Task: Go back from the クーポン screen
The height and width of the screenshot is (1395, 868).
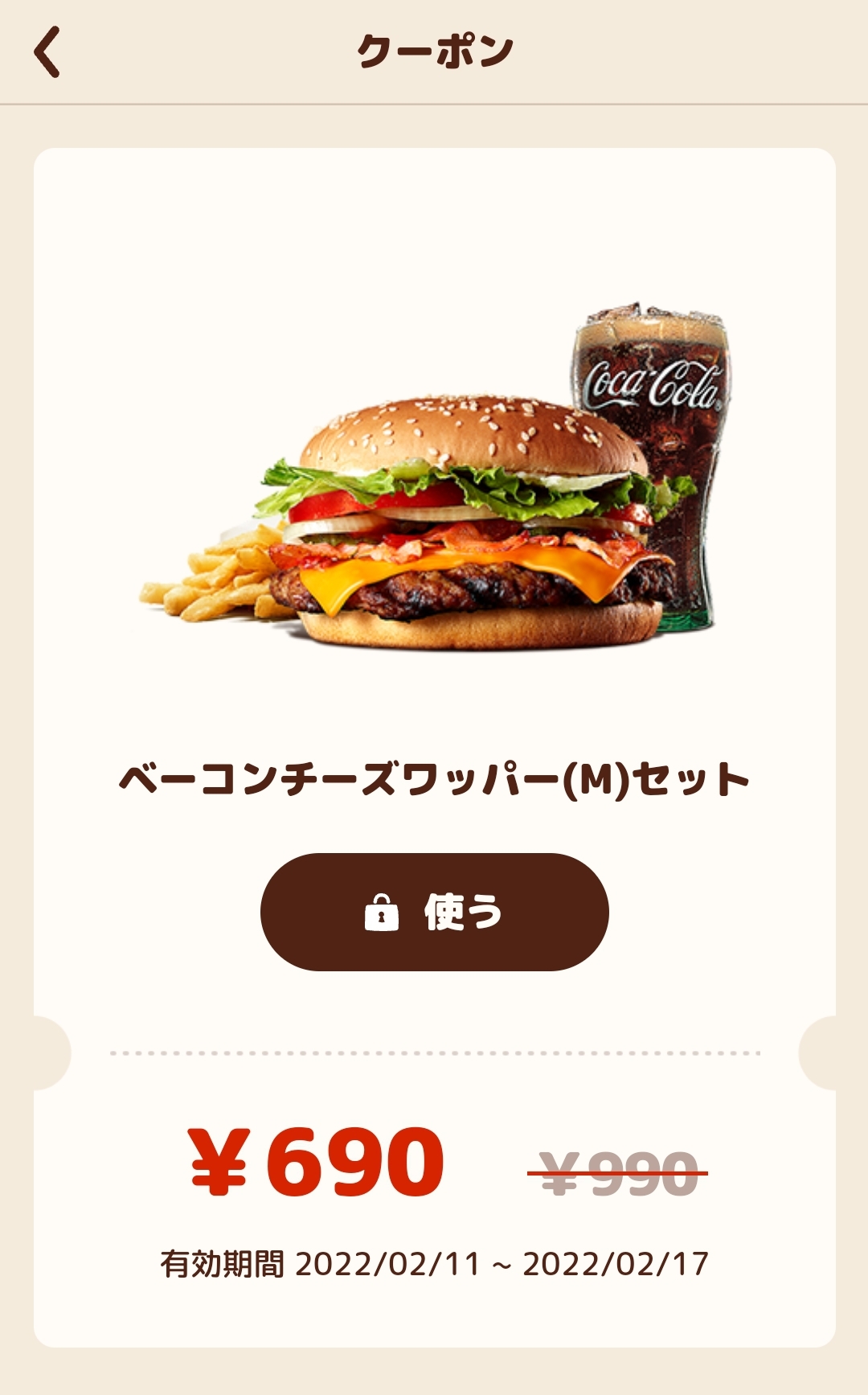Action: click(47, 52)
